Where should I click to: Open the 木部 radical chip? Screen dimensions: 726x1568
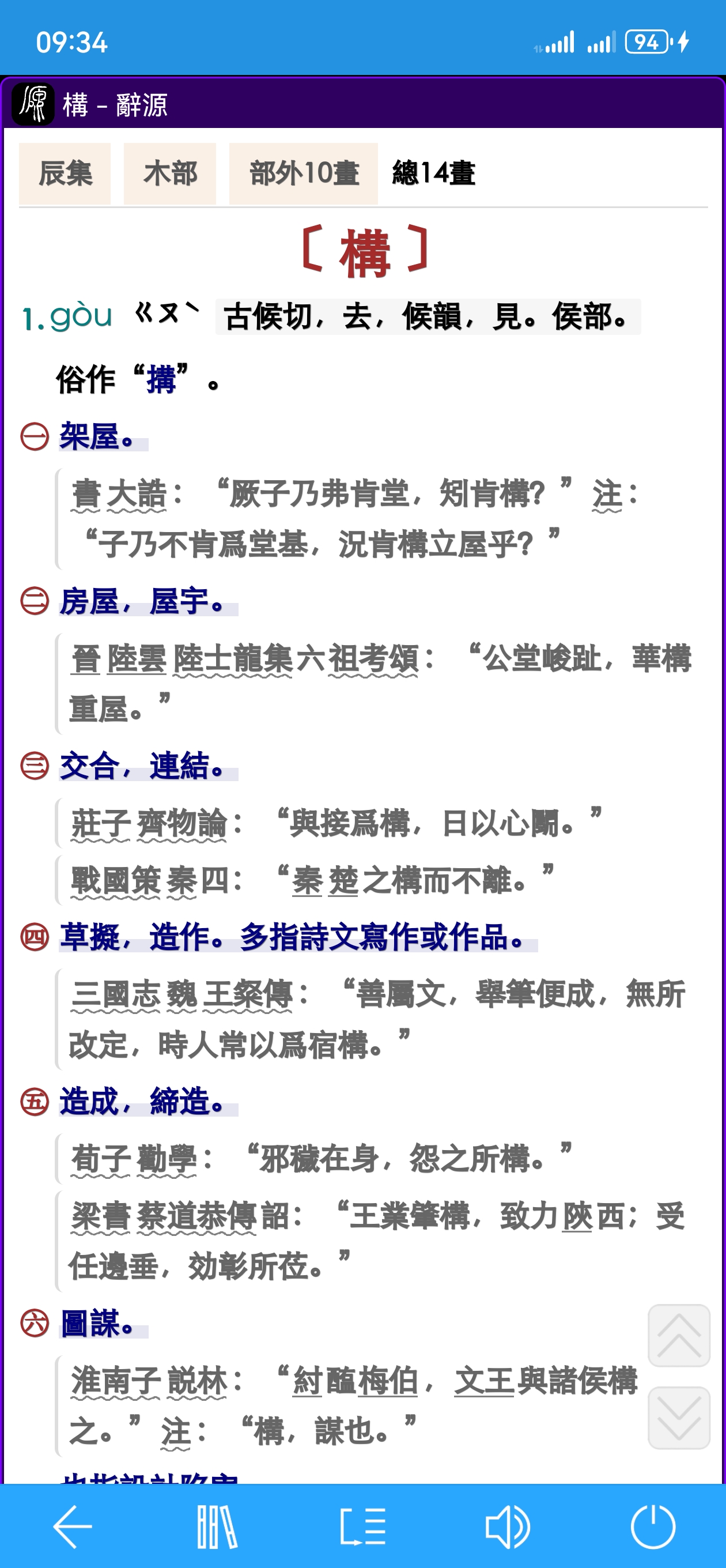[170, 174]
